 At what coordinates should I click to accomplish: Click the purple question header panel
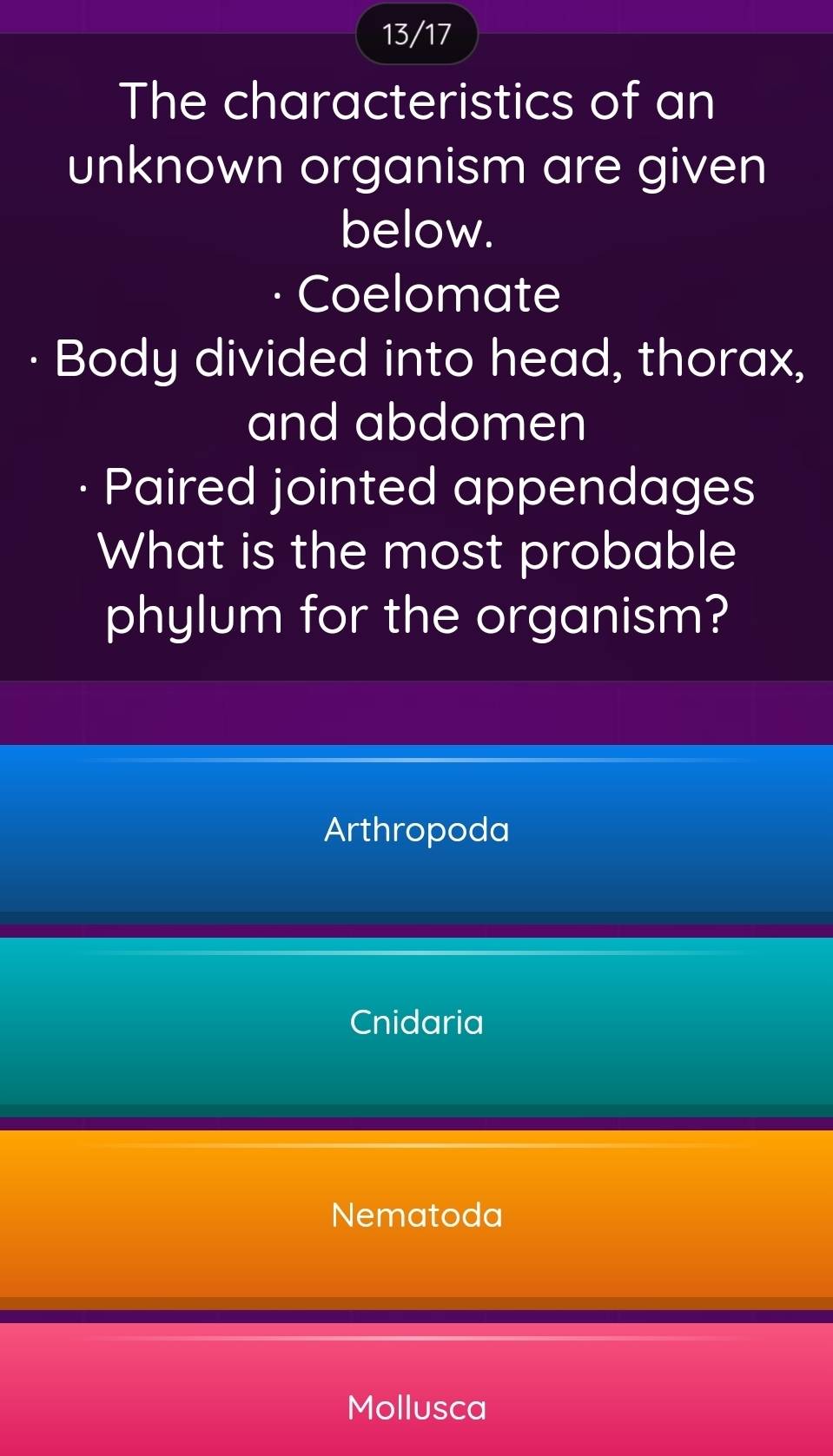pos(416,347)
